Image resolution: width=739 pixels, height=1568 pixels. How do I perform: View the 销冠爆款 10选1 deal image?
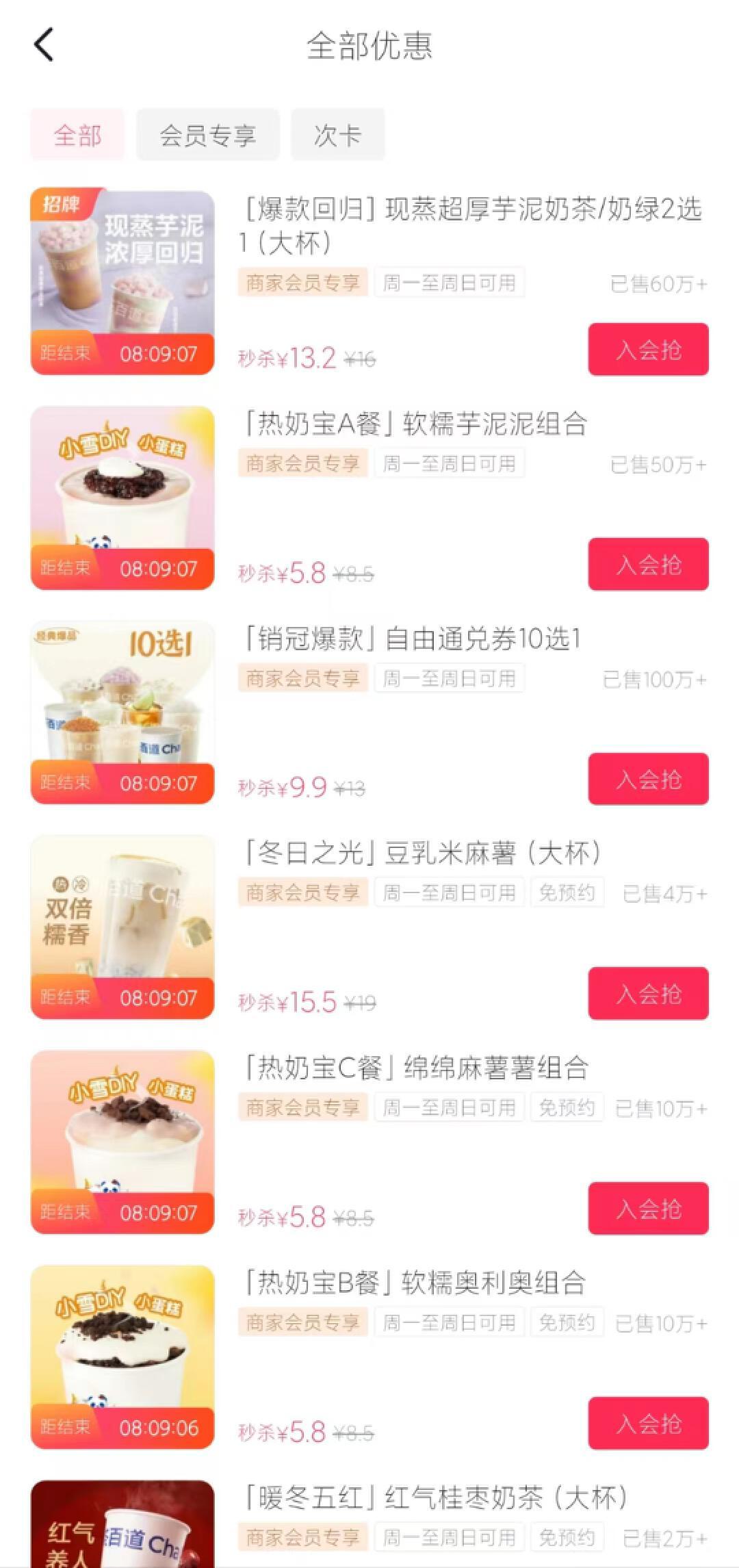point(122,712)
